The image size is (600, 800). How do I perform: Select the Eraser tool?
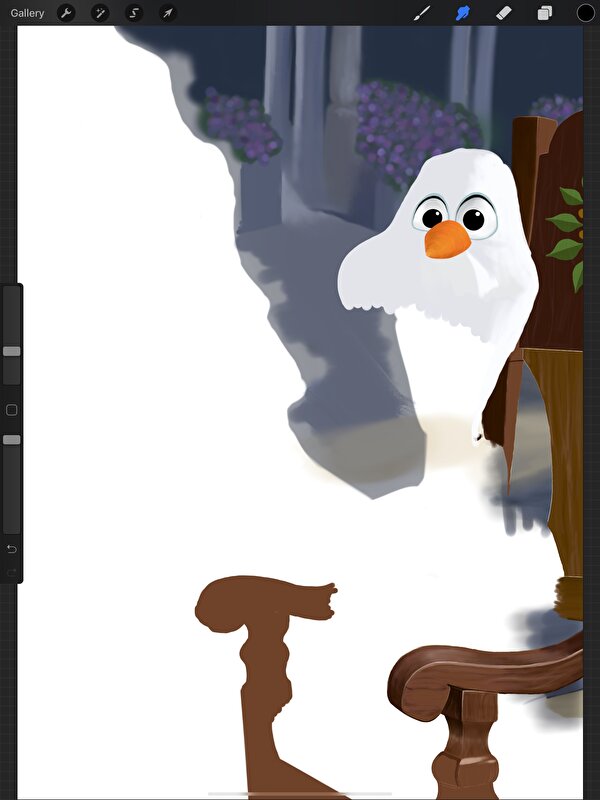point(504,13)
